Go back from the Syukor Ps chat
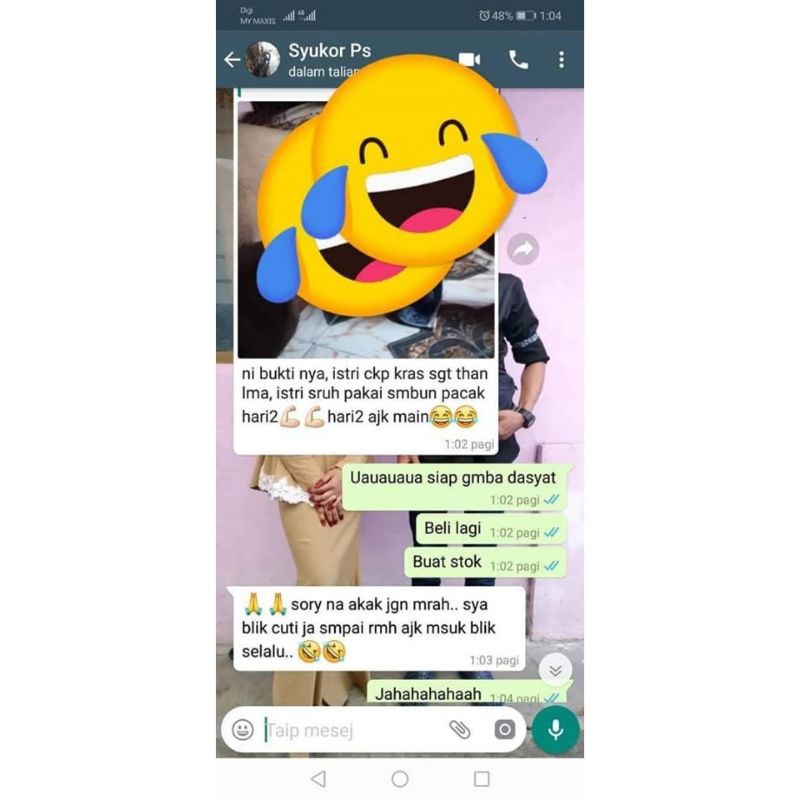The image size is (800, 800). (x=232, y=60)
